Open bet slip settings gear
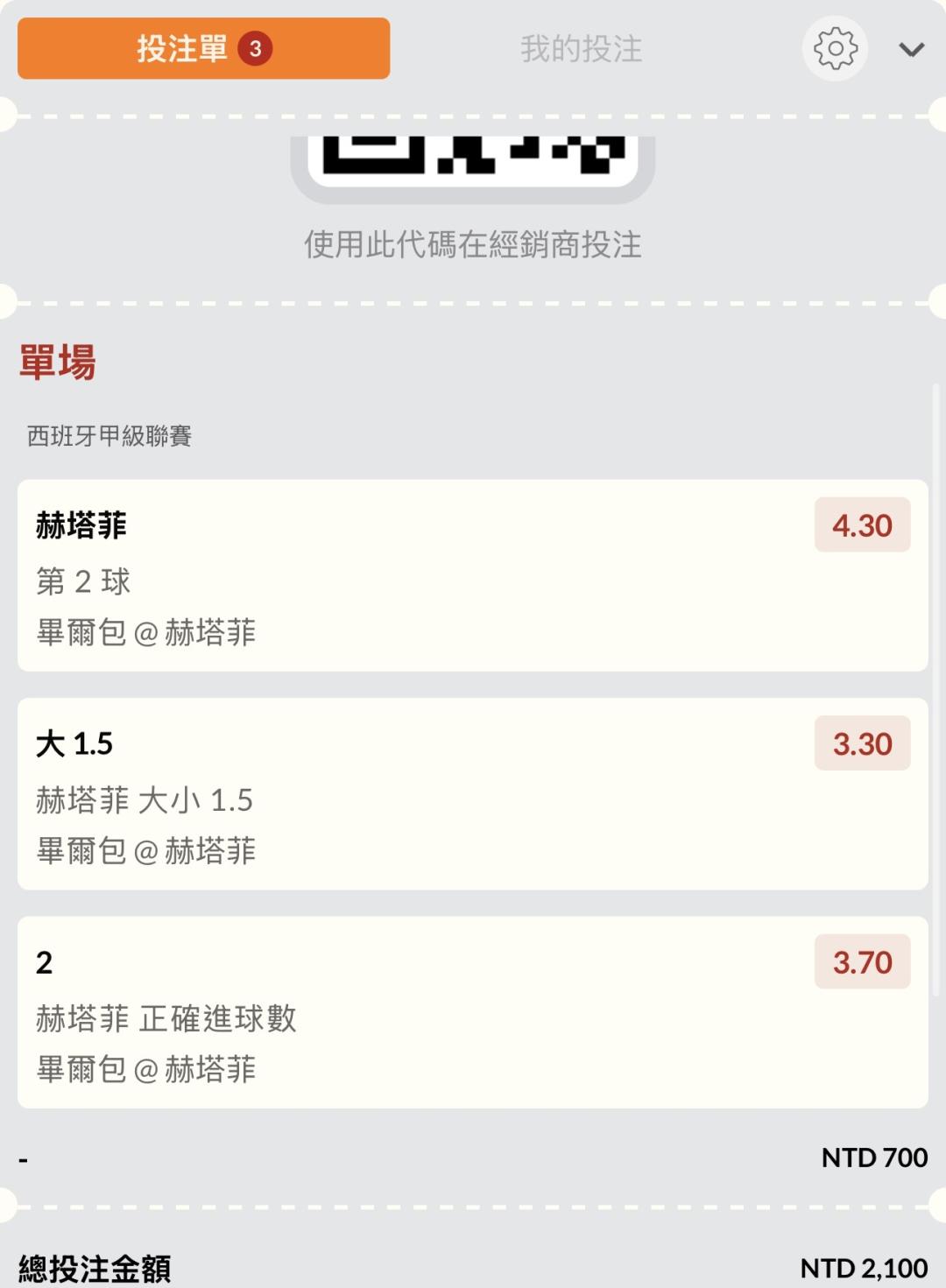 click(x=835, y=49)
